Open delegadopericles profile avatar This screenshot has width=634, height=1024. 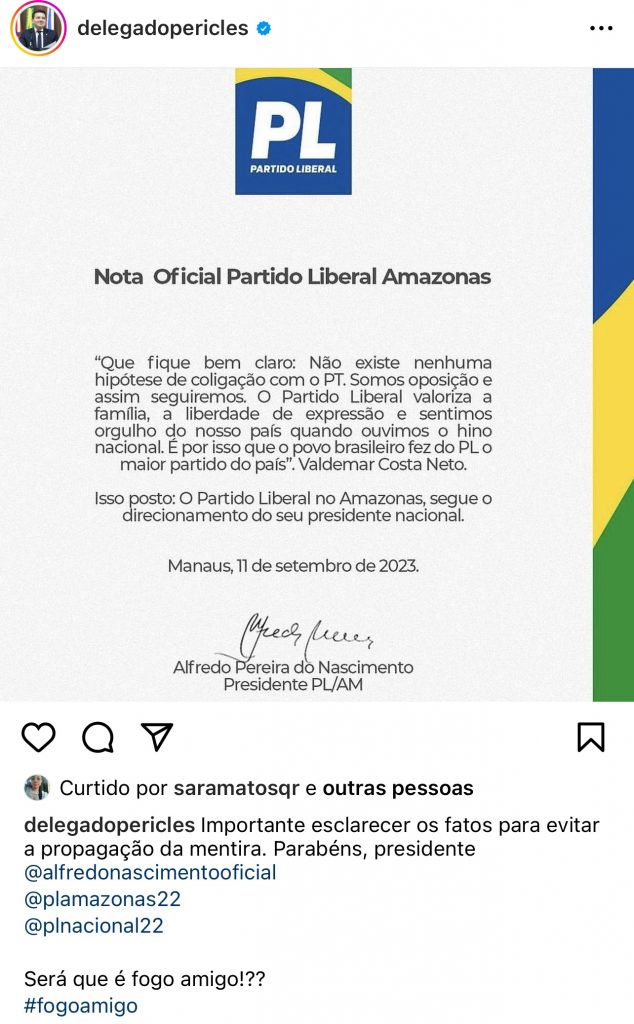pos(38,28)
